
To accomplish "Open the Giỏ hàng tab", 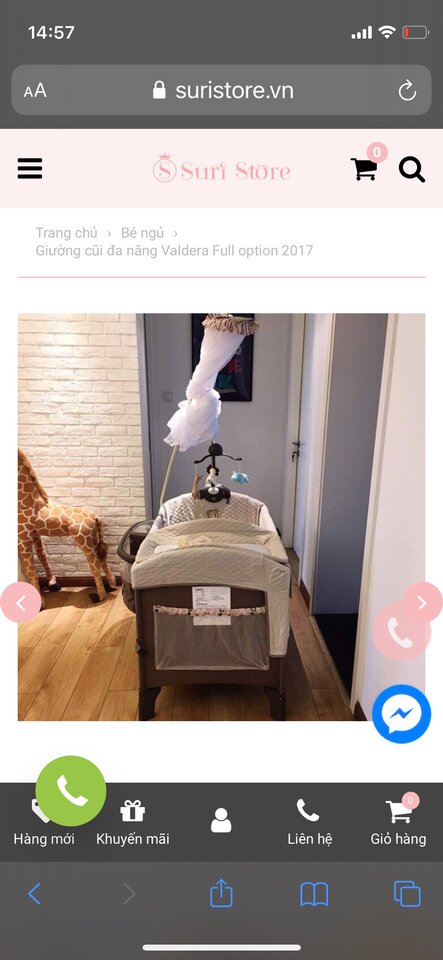I will pos(398,822).
